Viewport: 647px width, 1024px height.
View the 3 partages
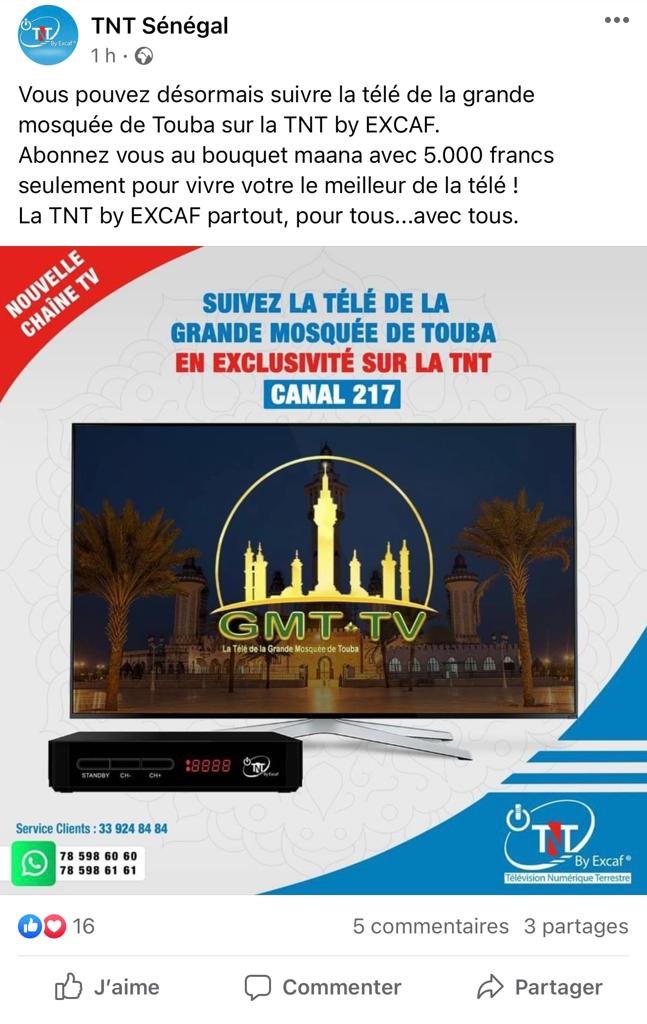[576, 926]
